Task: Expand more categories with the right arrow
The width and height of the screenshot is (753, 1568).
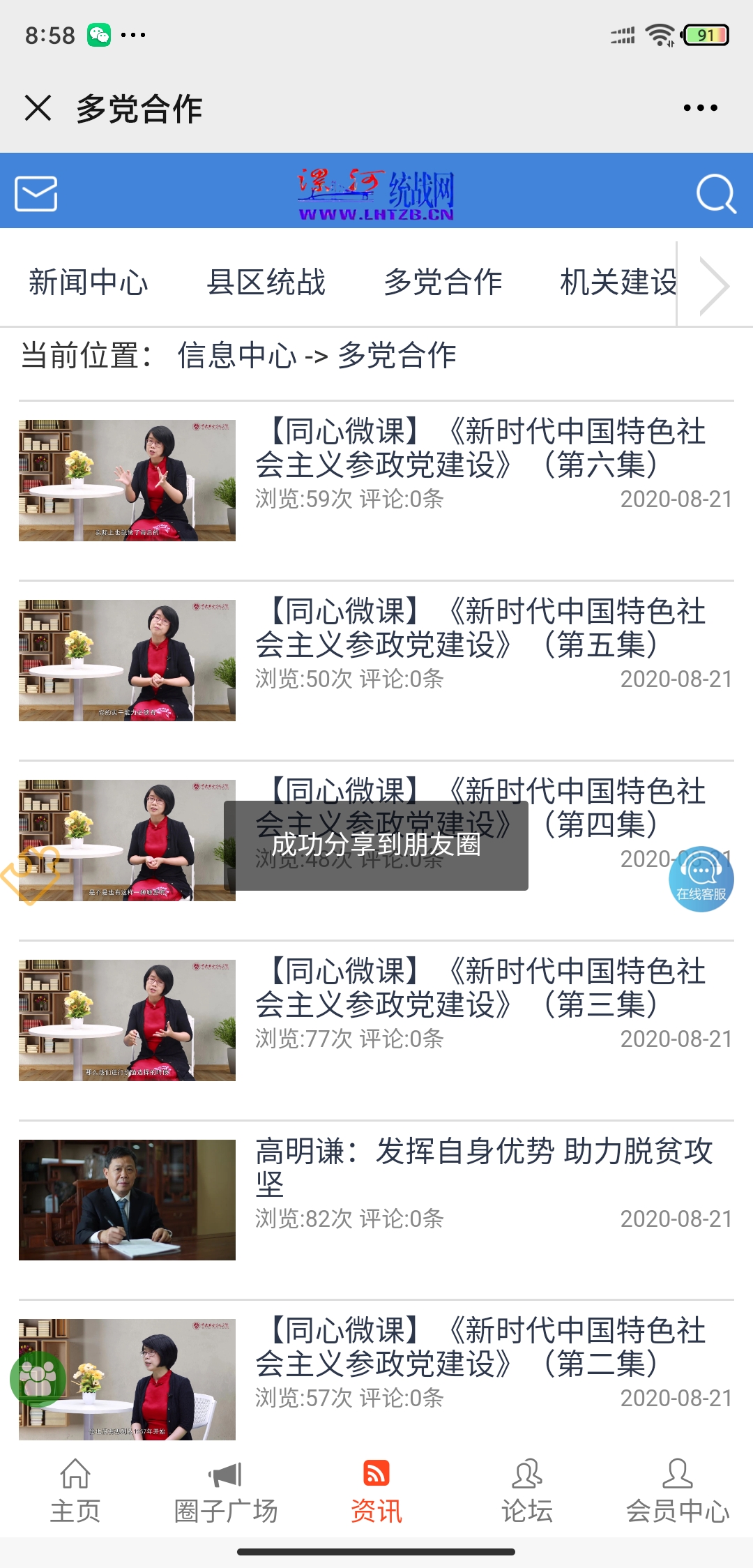Action: pyautogui.click(x=715, y=285)
